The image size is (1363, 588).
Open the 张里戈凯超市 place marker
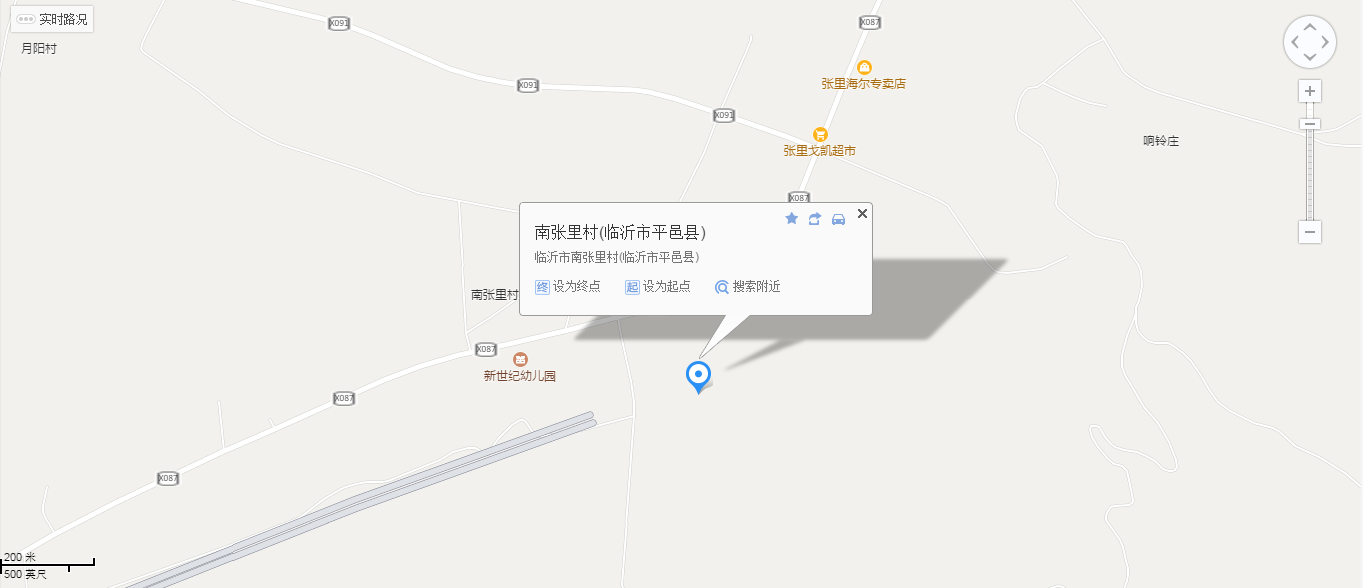(820, 135)
